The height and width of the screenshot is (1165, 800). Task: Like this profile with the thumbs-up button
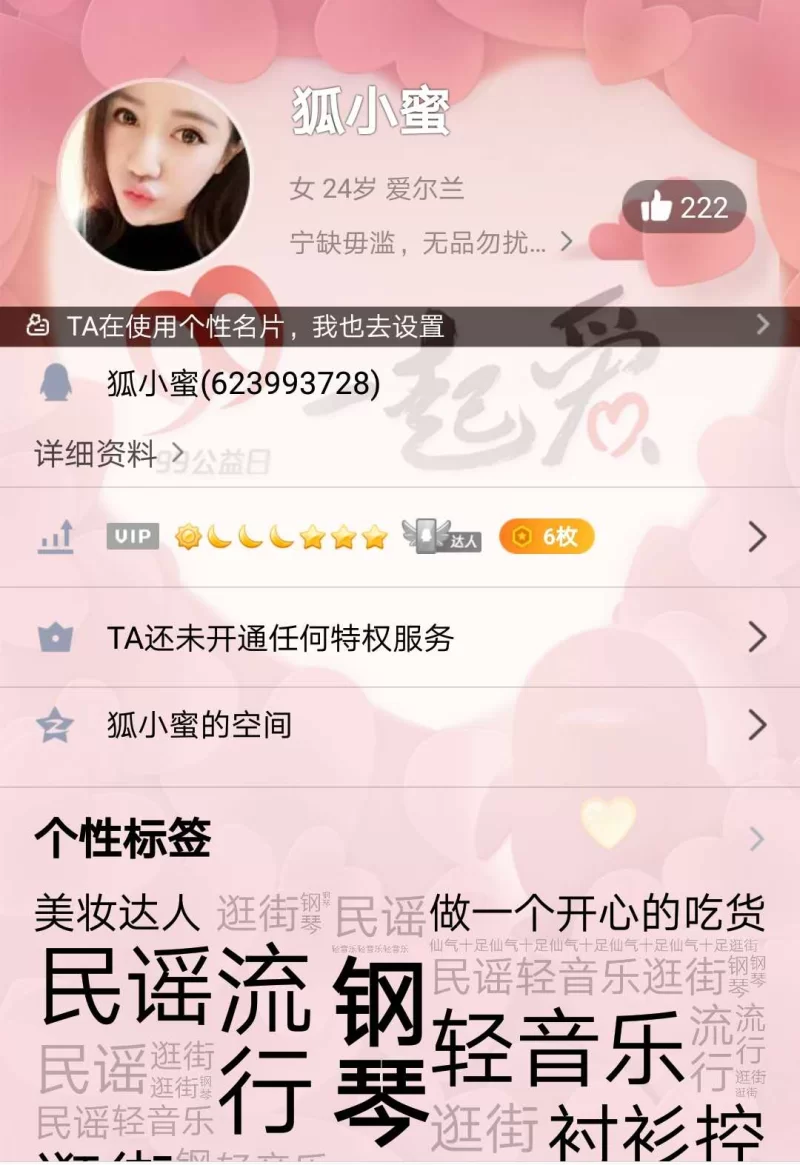click(x=685, y=207)
